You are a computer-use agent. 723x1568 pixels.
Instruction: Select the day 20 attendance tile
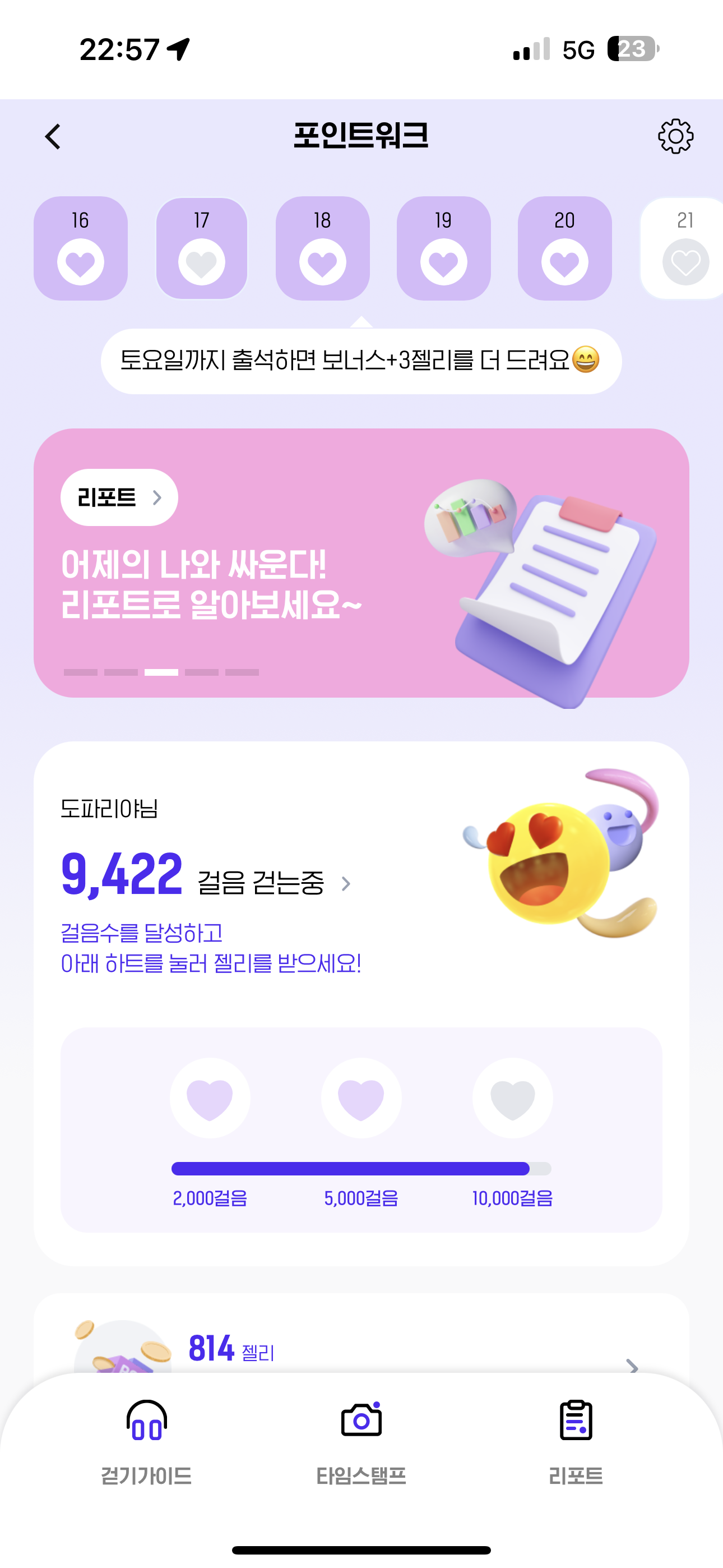tap(564, 248)
